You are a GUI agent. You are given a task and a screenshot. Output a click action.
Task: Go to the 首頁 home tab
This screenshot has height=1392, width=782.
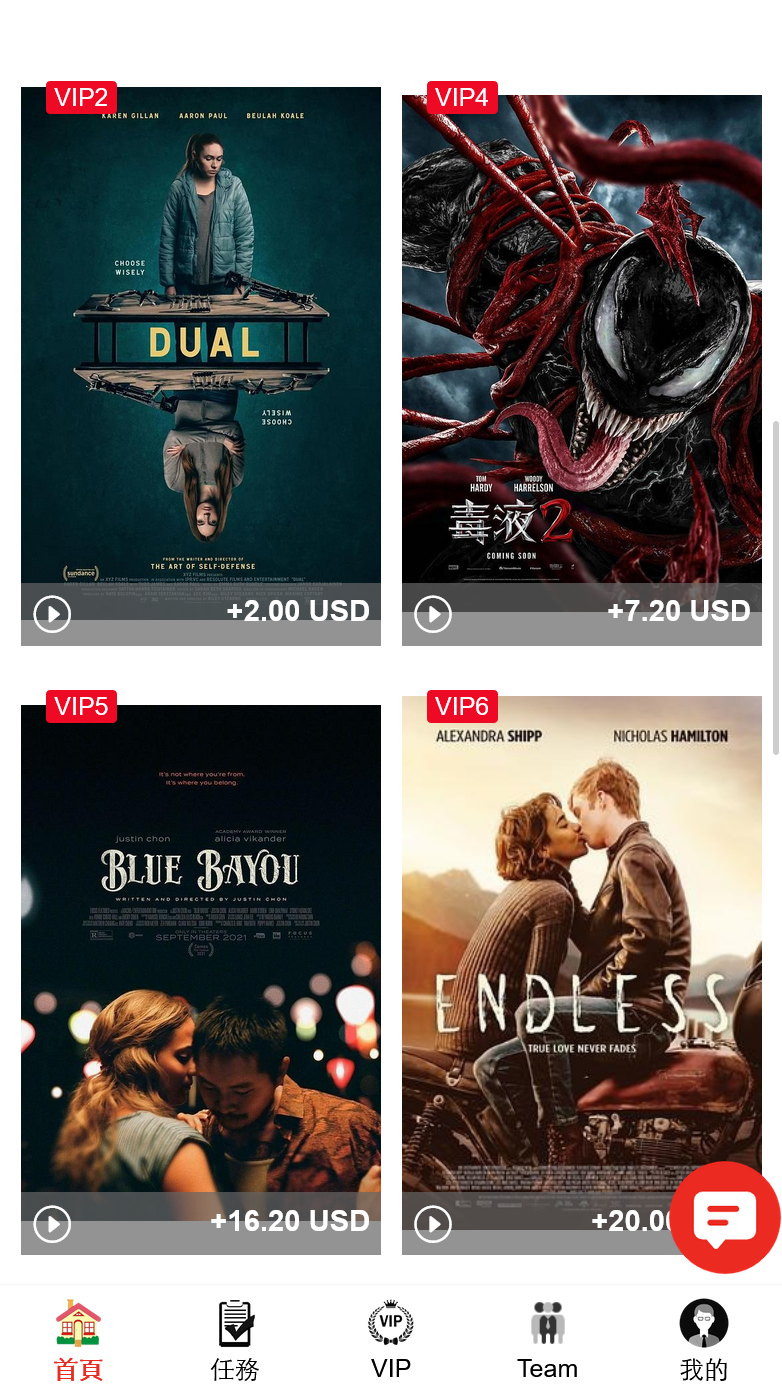pyautogui.click(x=78, y=1340)
